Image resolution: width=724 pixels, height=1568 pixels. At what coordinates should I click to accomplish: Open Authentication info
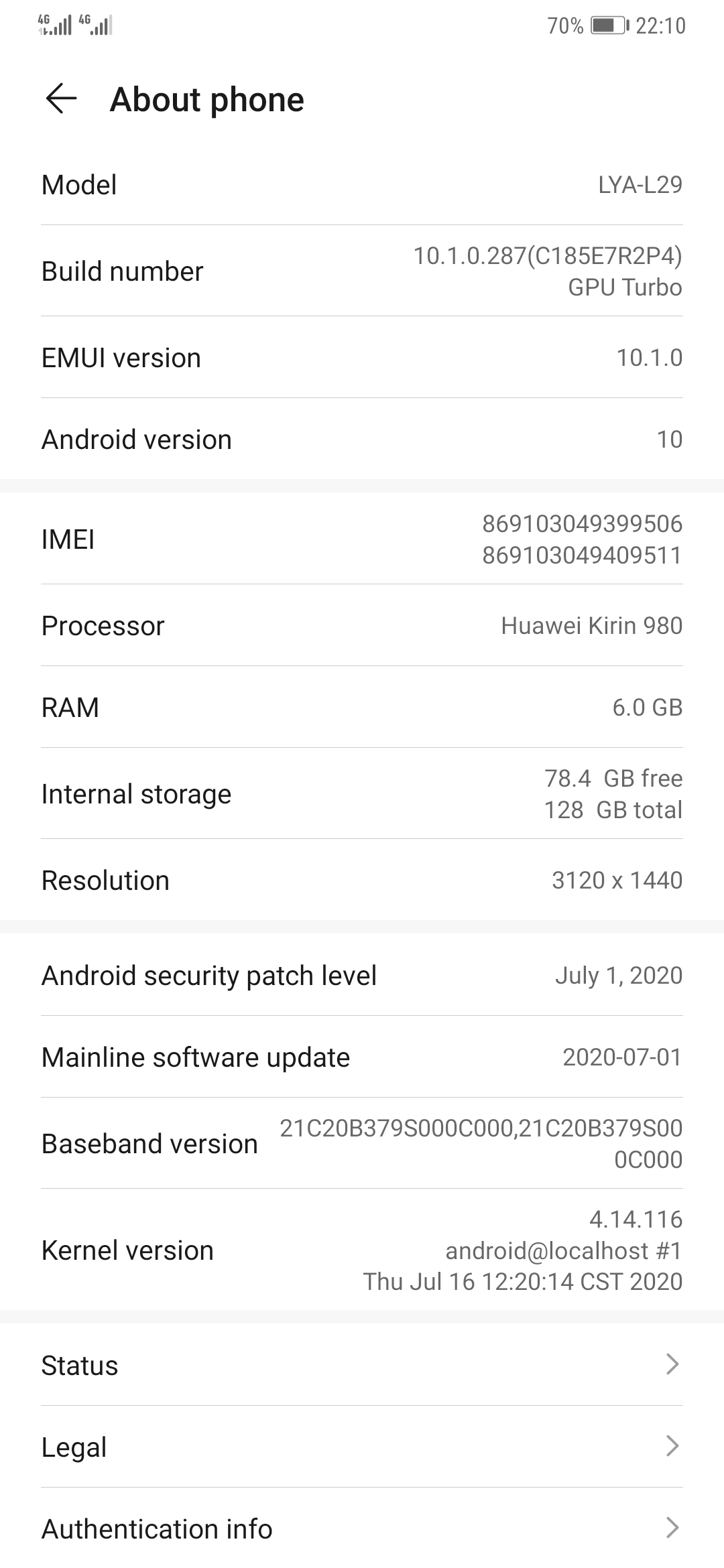click(x=362, y=1528)
